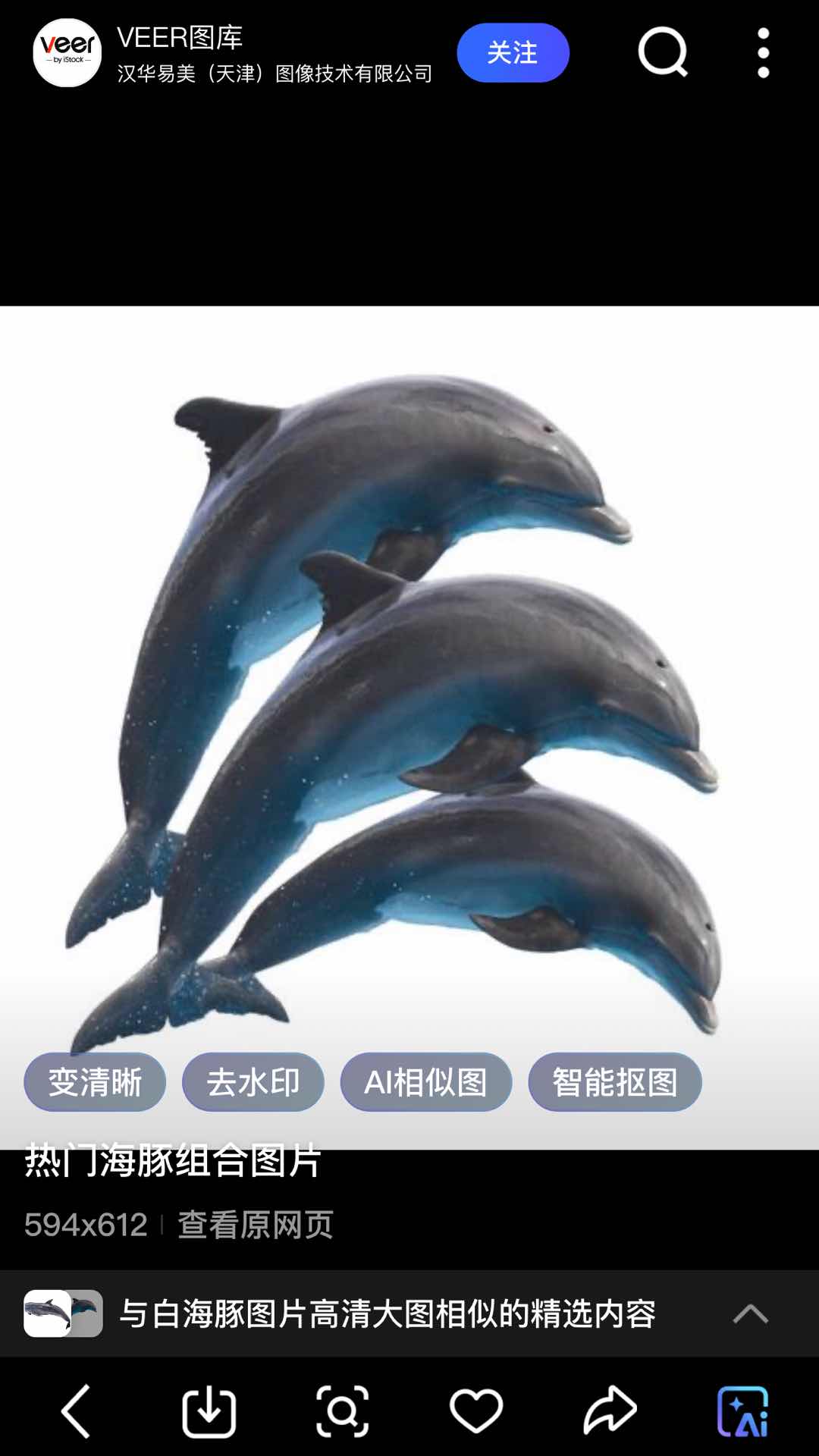Download the dolphin image
Image resolution: width=819 pixels, height=1456 pixels.
[x=209, y=1411]
